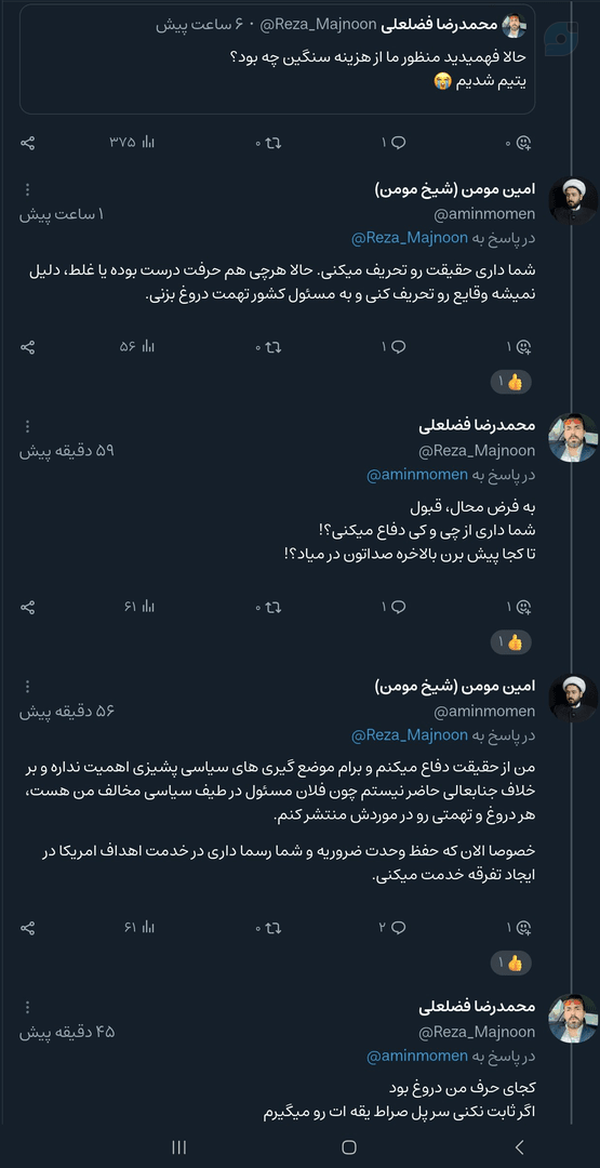Image resolution: width=600 pixels, height=1168 pixels.
Task: Open the @Reza_Majnoon mention in the ۱ ساعت پیش reply
Action: (x=409, y=238)
